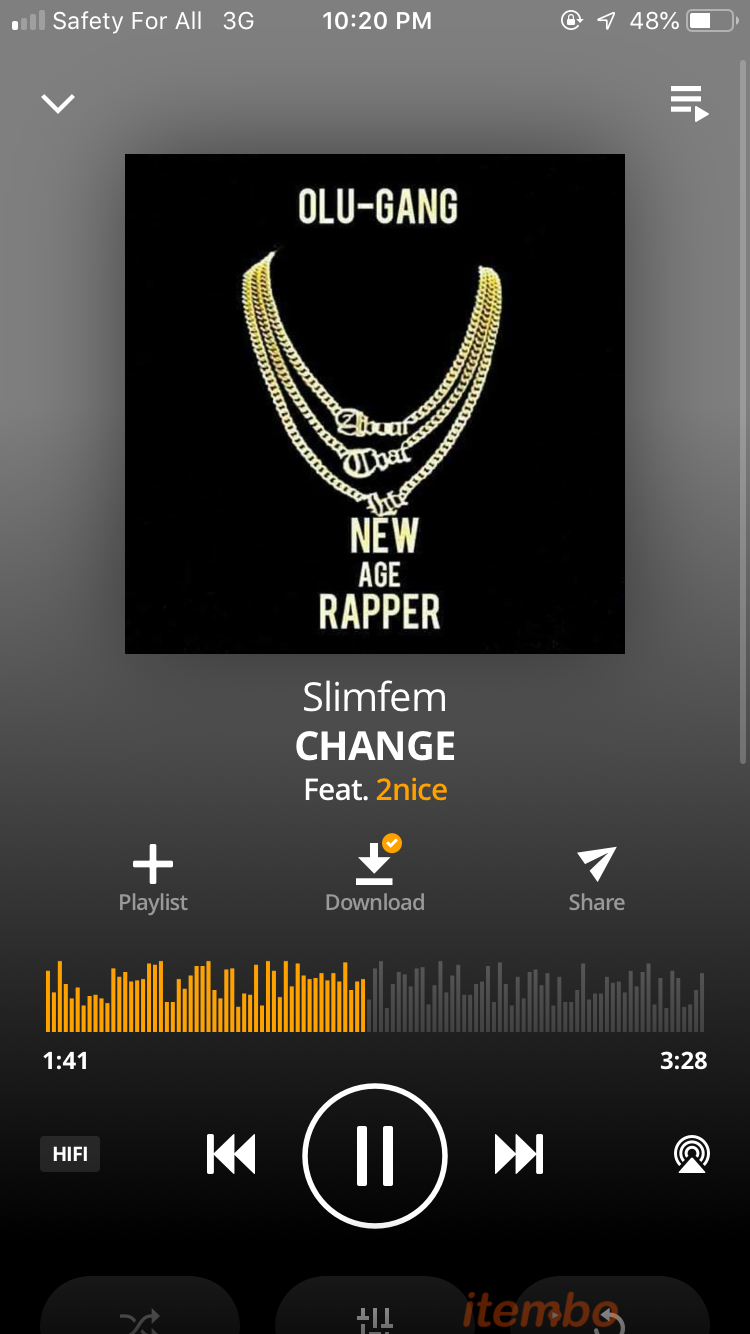Add this song to a playlist
Screen dimensions: 750x1334
(153, 877)
